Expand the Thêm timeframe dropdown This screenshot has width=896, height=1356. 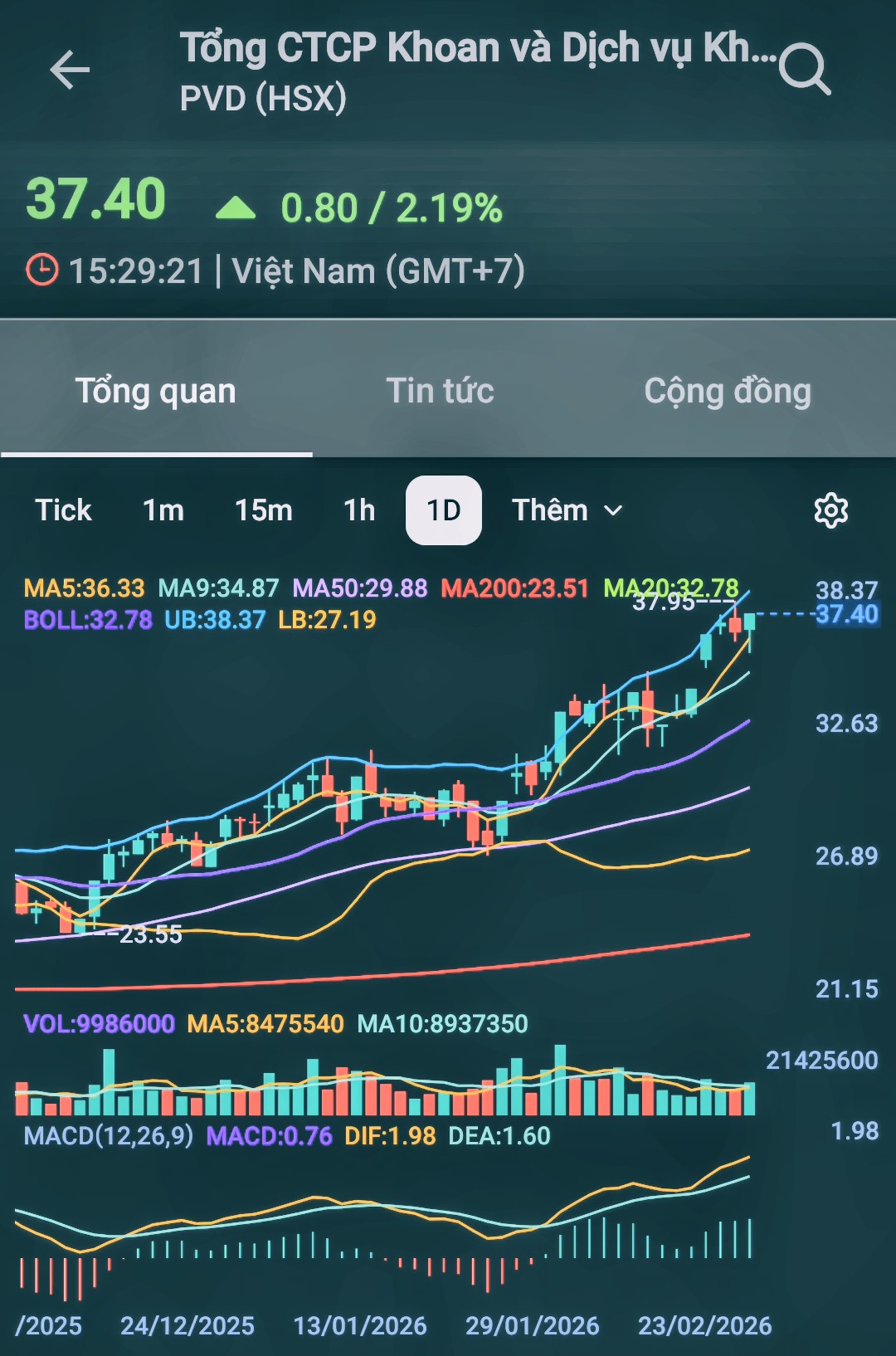[x=567, y=510]
